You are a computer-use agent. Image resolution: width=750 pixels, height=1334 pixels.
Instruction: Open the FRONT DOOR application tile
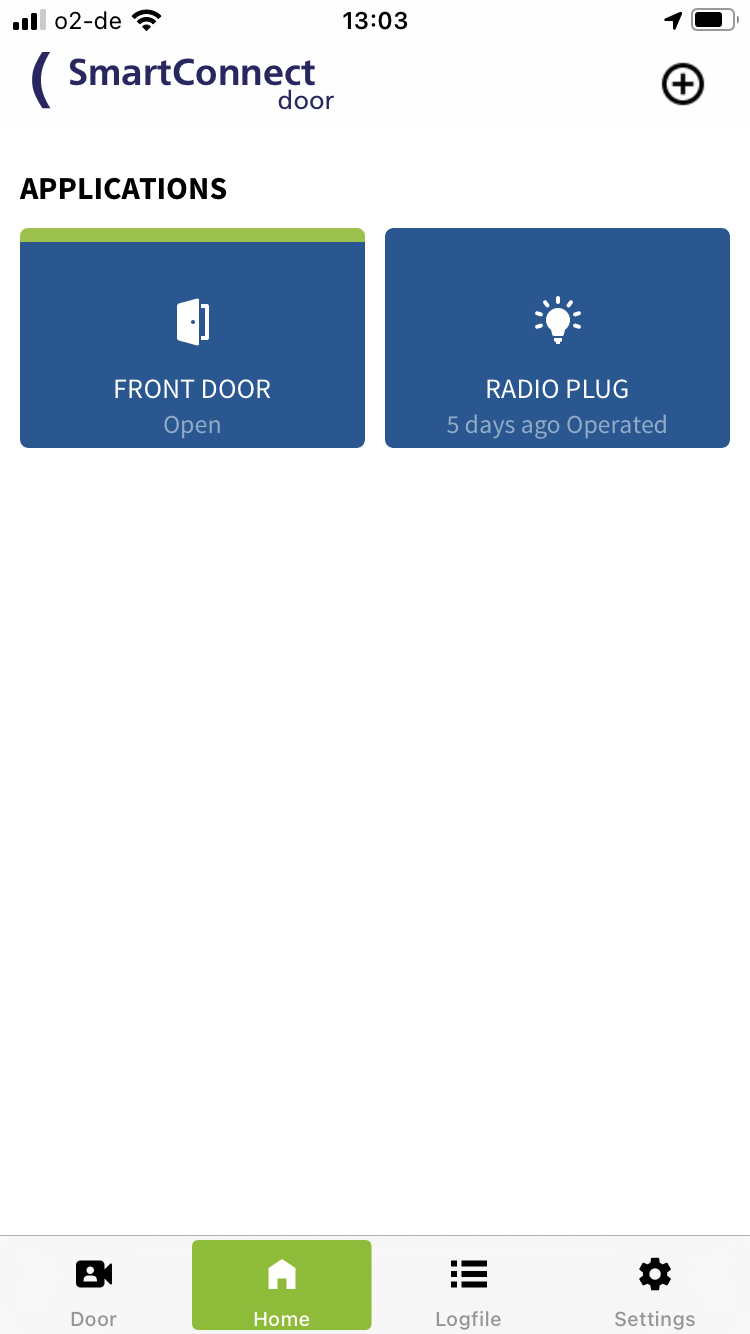pyautogui.click(x=192, y=337)
